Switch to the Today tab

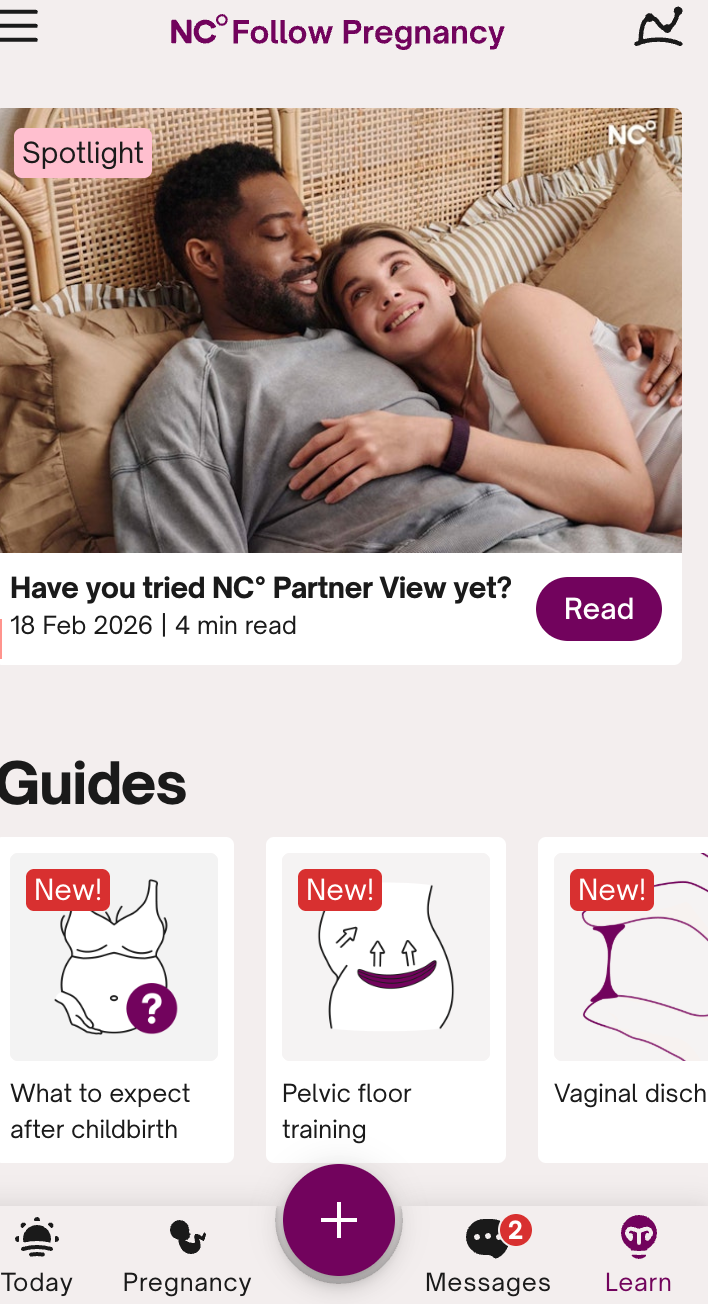(x=37, y=1257)
